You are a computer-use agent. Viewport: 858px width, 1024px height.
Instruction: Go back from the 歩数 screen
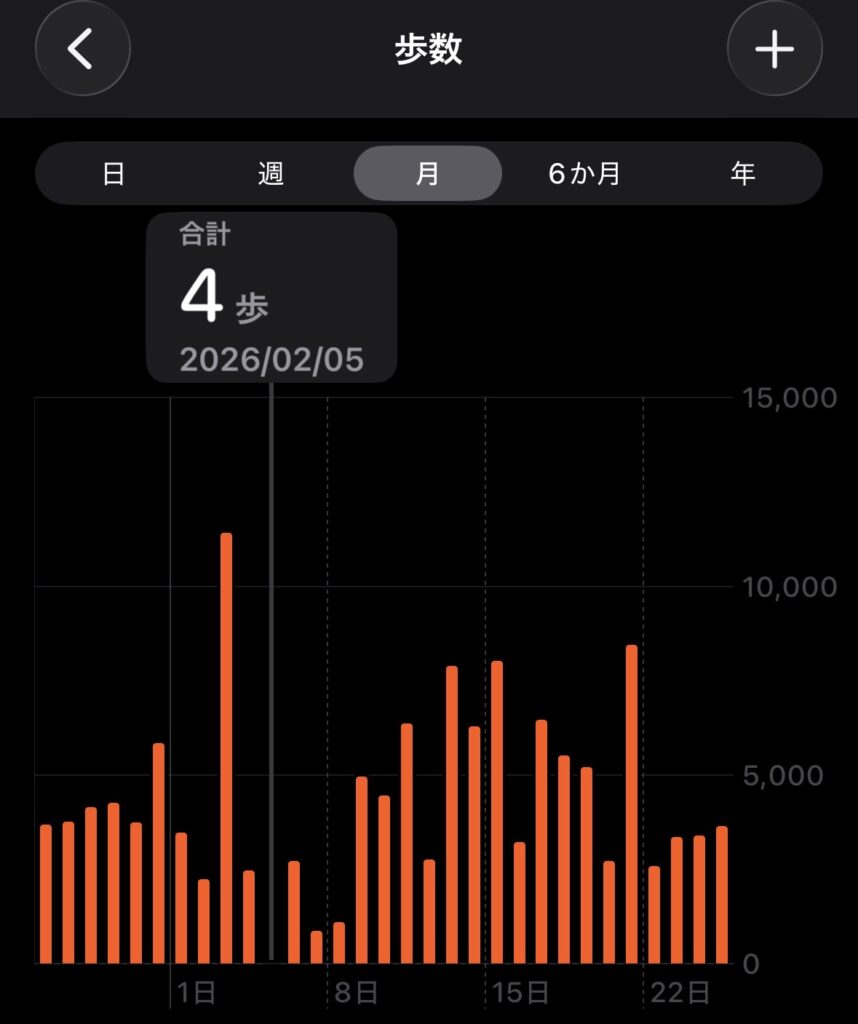point(83,48)
